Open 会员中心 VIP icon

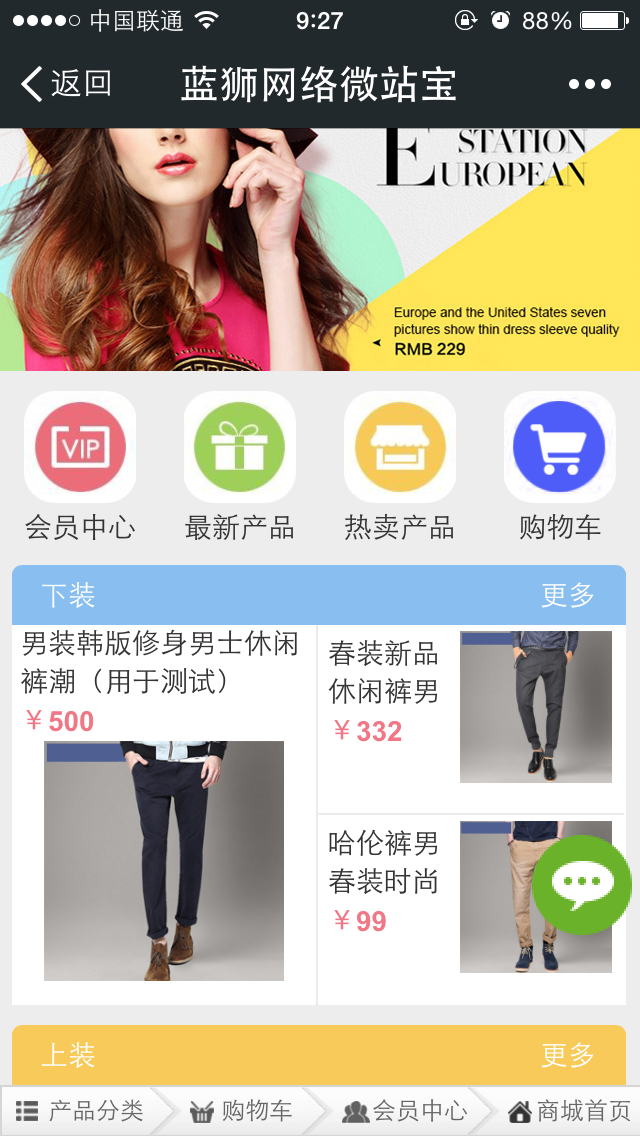click(x=80, y=448)
